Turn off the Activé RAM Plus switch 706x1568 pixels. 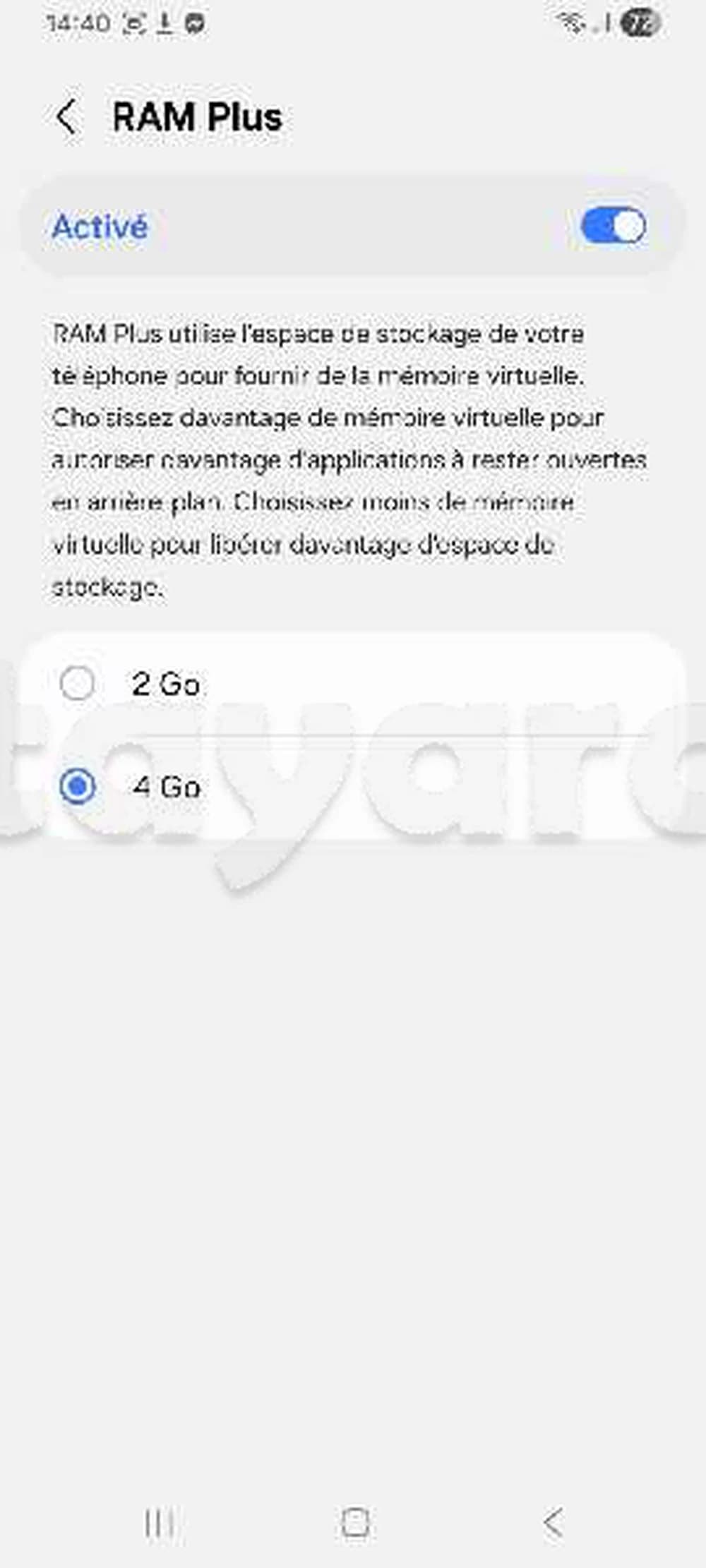click(x=612, y=227)
